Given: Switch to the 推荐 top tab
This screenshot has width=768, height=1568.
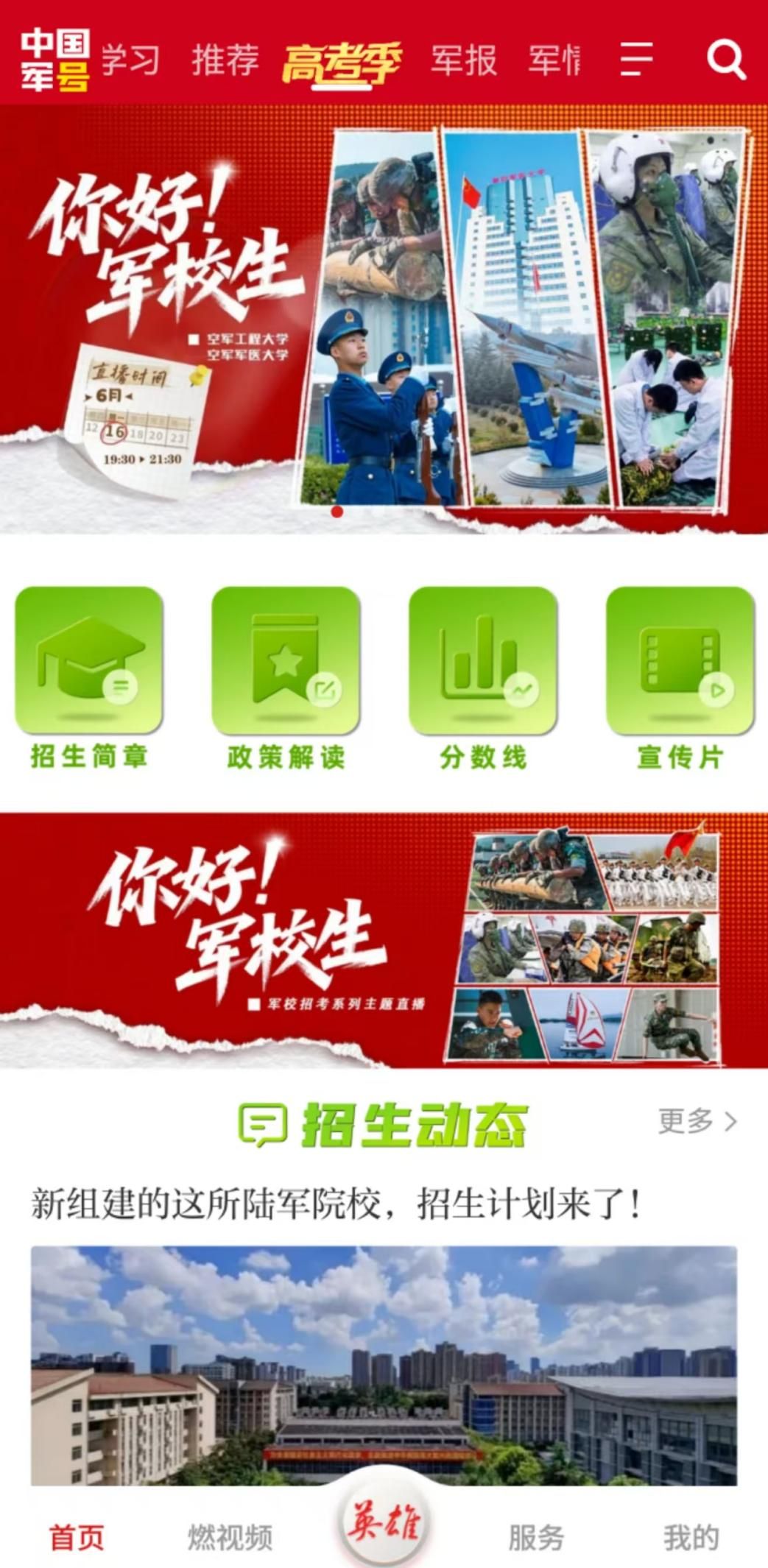Looking at the screenshot, I should pyautogui.click(x=225, y=60).
